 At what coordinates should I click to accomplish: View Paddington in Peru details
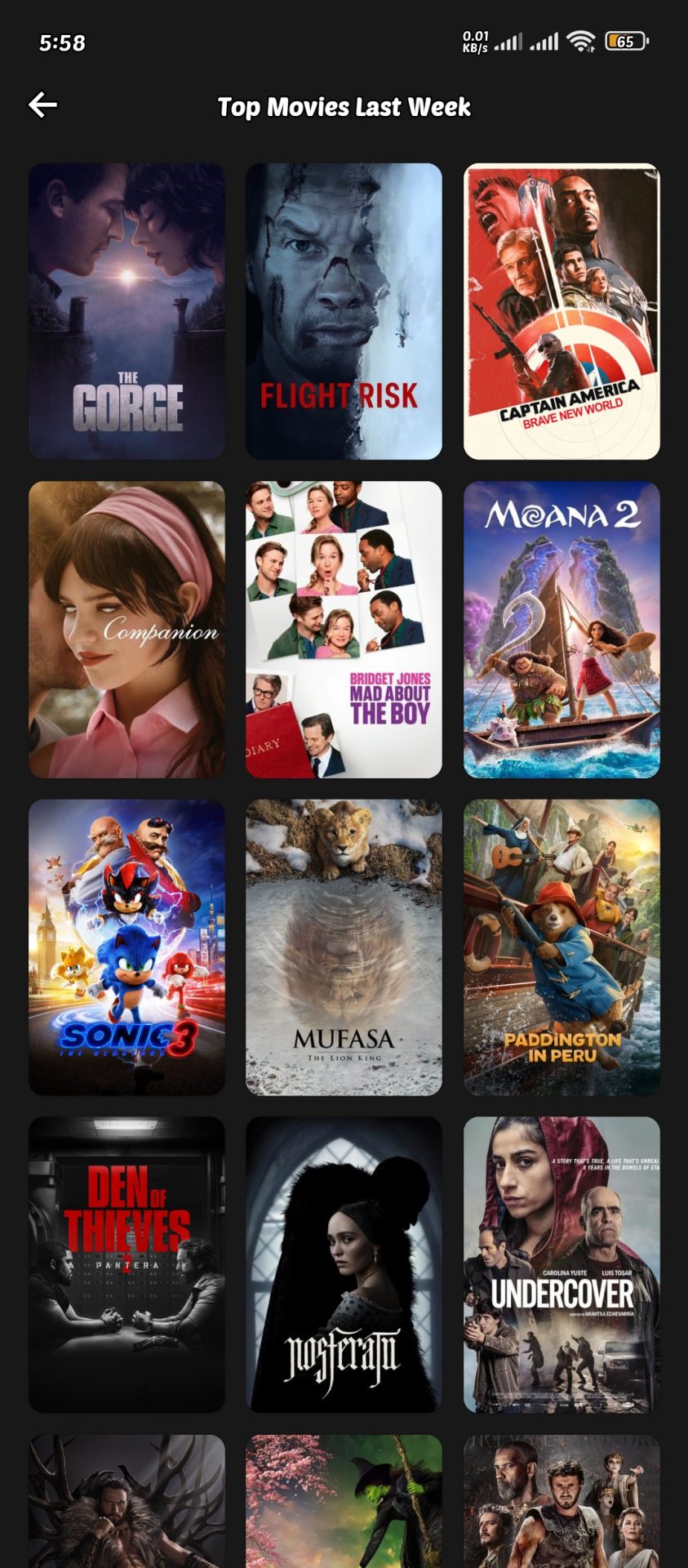coord(561,947)
